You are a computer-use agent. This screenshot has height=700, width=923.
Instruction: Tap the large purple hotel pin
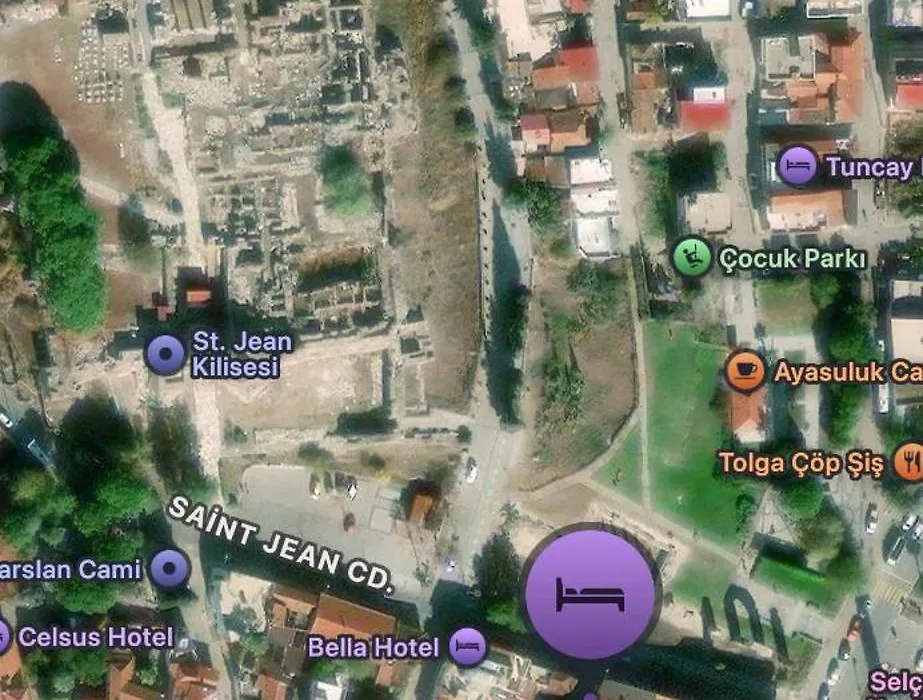tap(592, 595)
